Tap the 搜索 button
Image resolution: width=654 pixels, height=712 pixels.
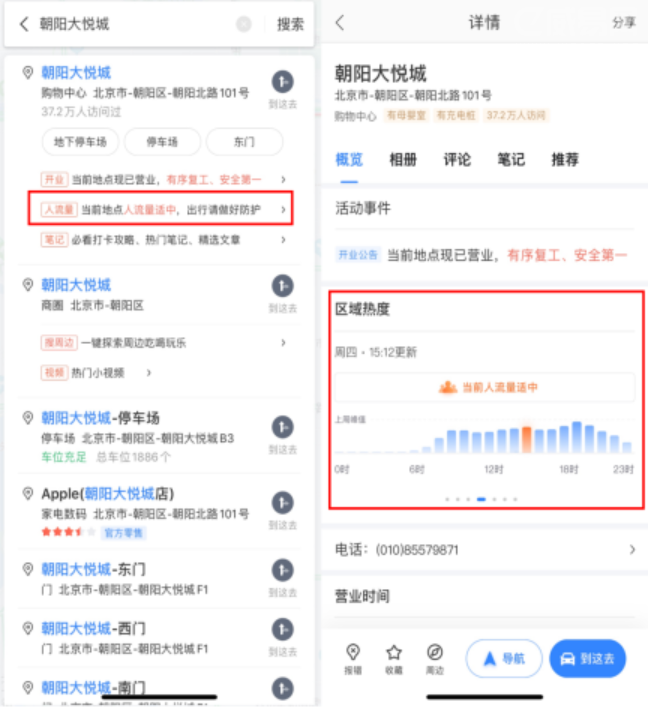pos(290,24)
